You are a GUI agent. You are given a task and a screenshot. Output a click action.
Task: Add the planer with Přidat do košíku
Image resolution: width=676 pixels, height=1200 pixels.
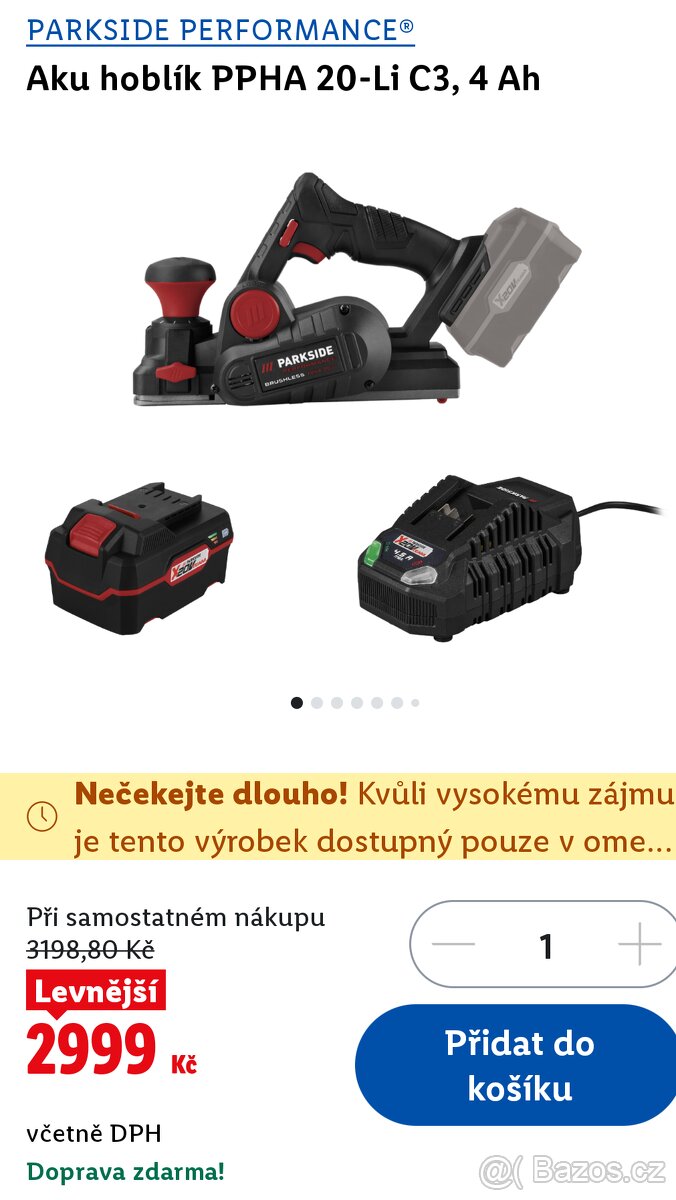click(519, 1065)
